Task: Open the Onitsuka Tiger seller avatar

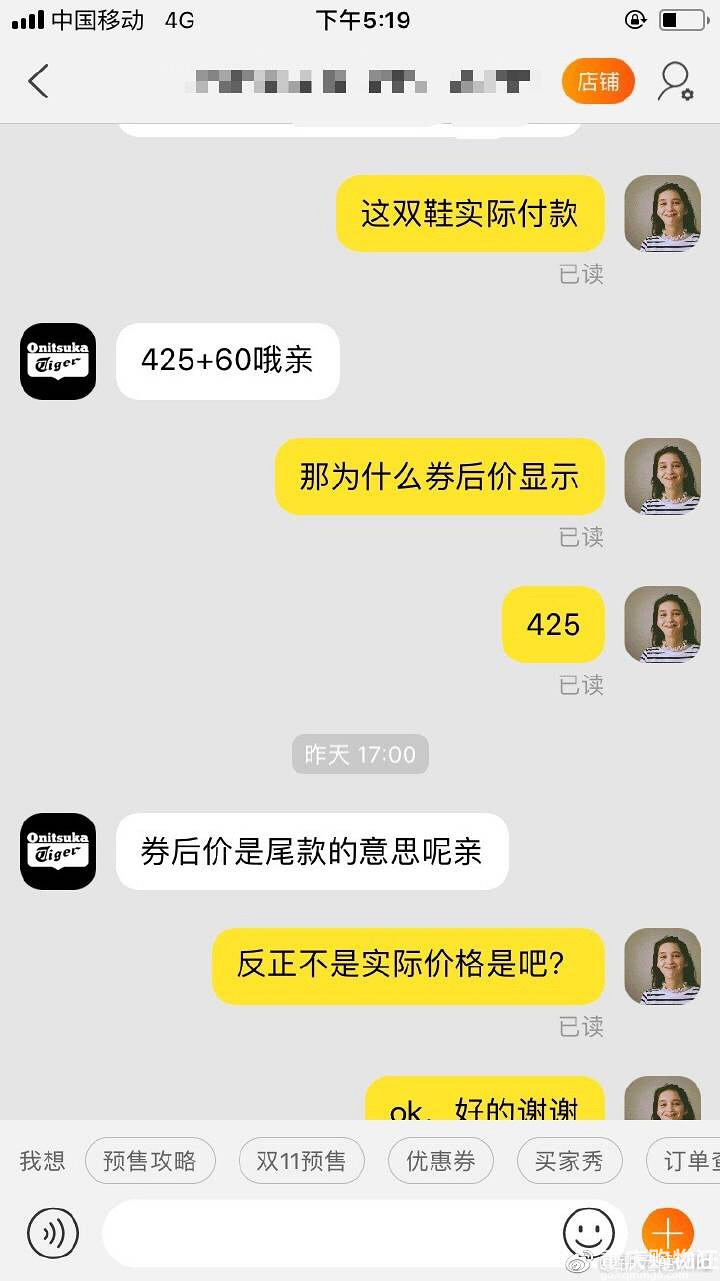Action: [x=58, y=361]
